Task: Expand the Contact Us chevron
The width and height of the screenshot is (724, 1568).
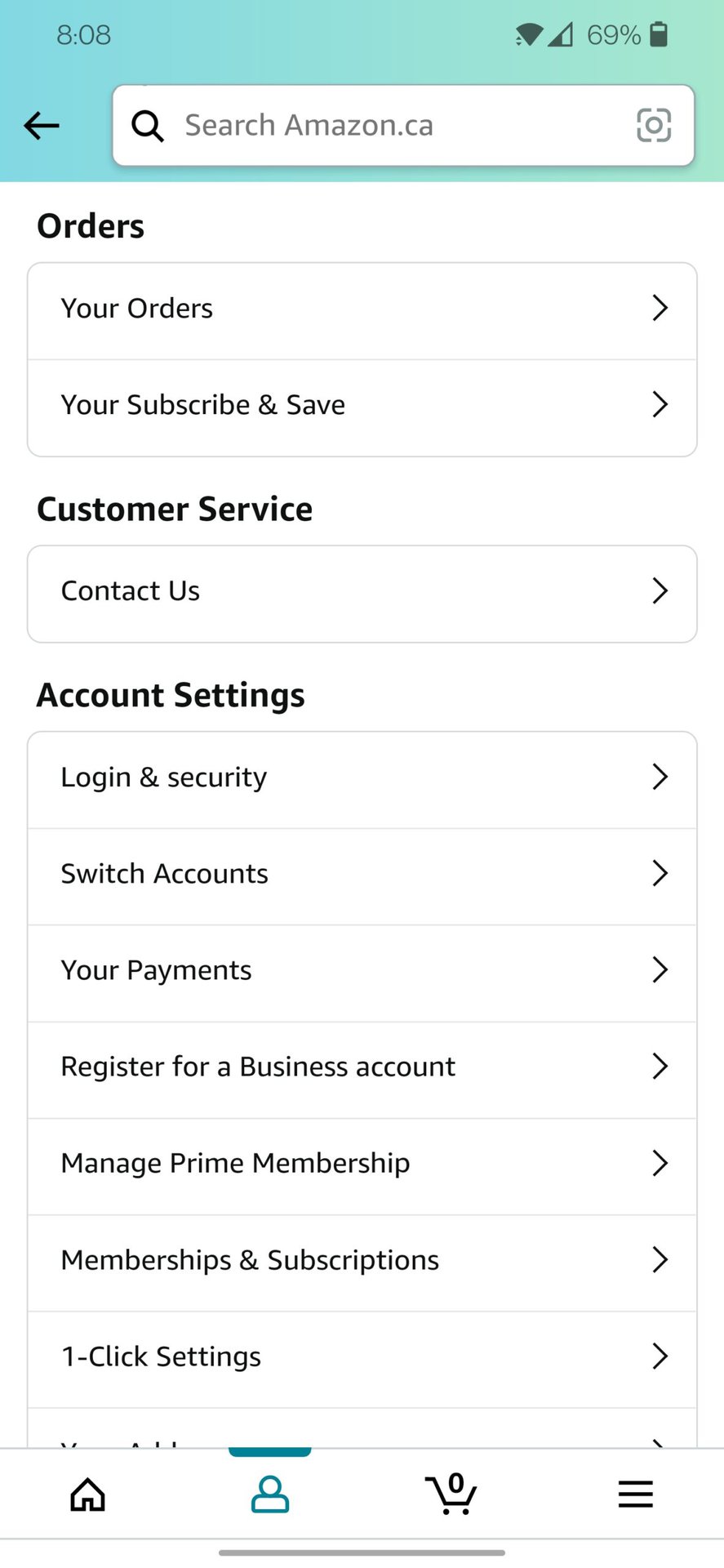Action: coord(660,590)
